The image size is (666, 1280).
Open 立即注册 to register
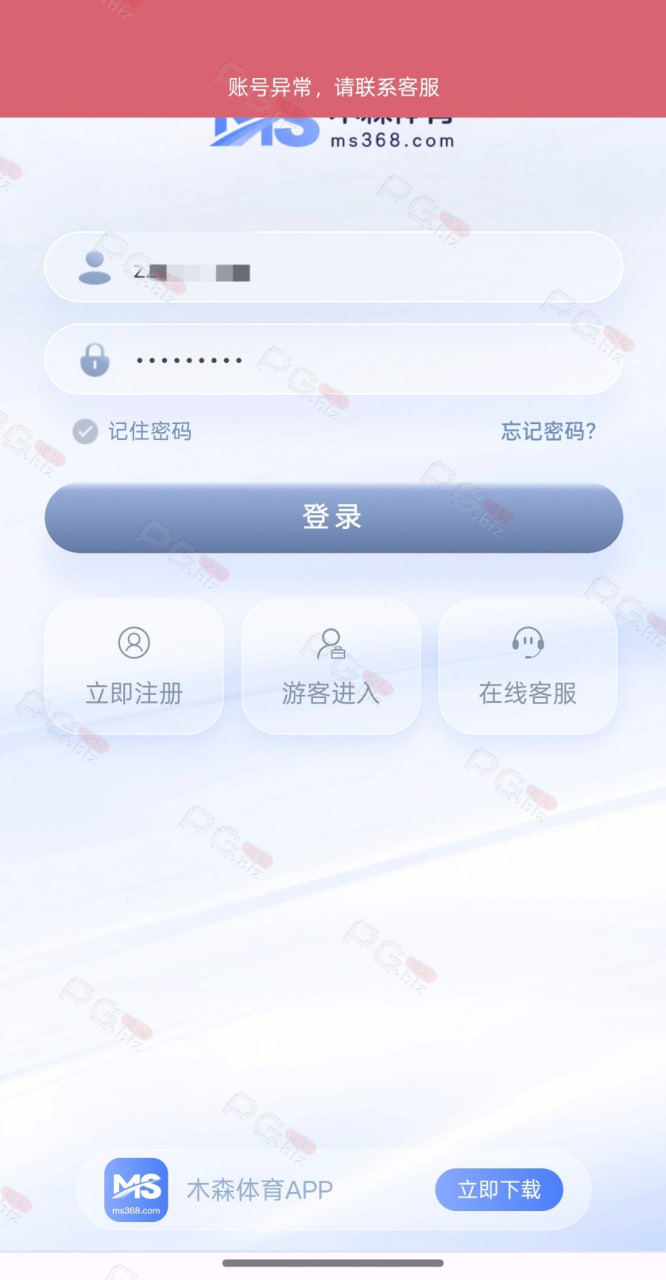[134, 666]
